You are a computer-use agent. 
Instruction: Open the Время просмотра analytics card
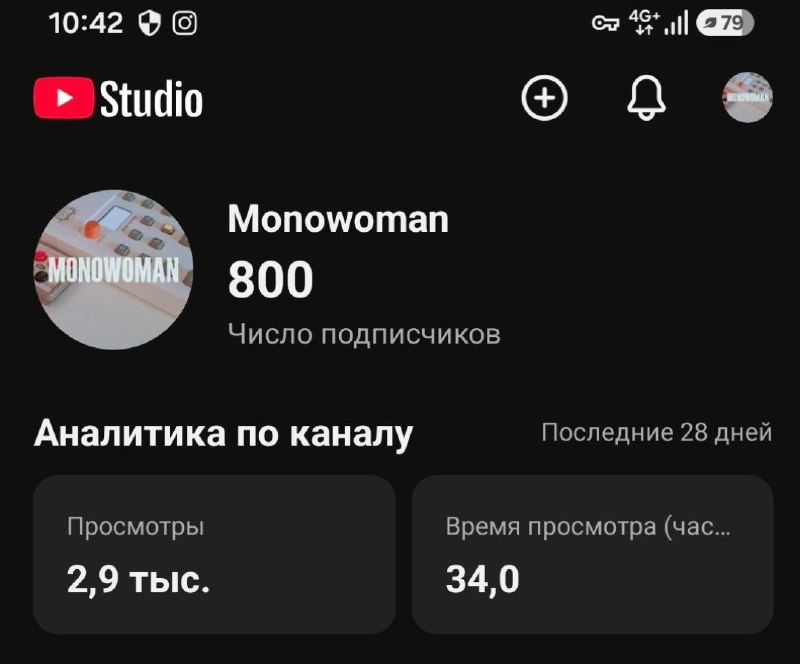(x=592, y=555)
